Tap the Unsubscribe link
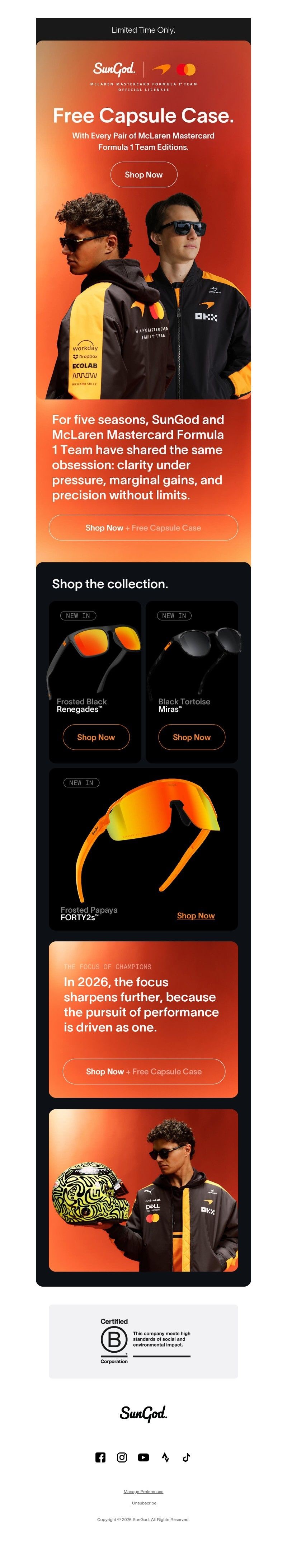 143,1503
